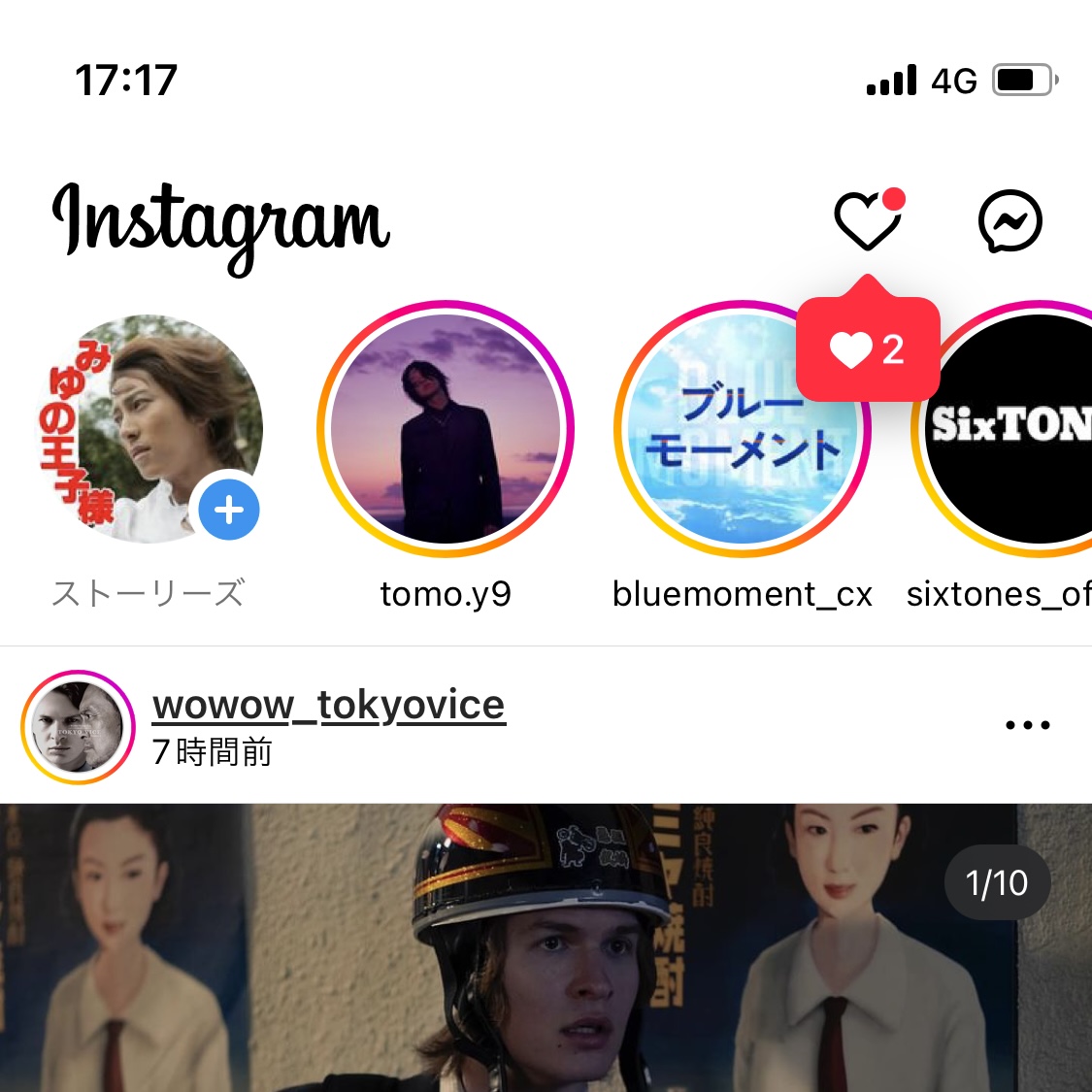Tap the 2 new likes notification bubble

(867, 349)
